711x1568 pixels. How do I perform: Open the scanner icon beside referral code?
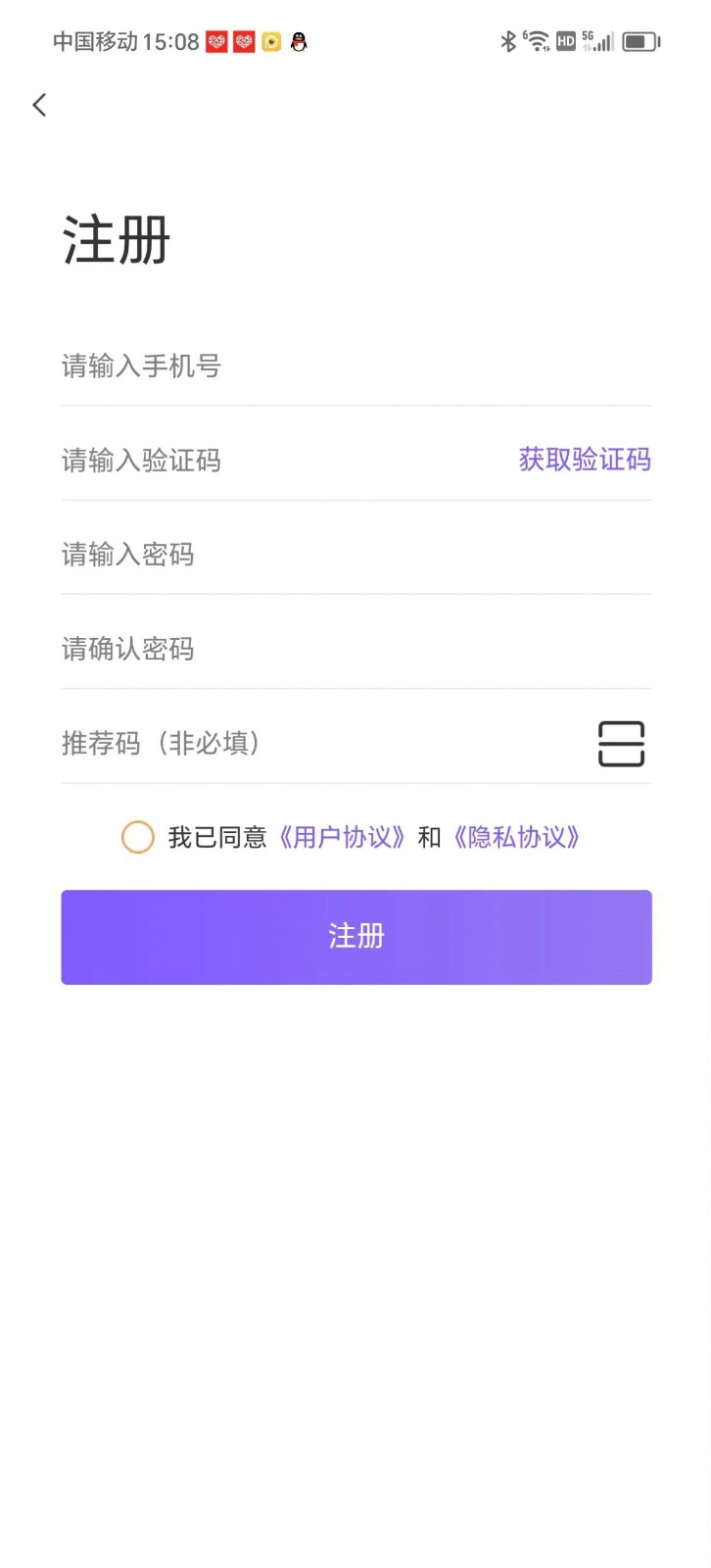point(621,744)
